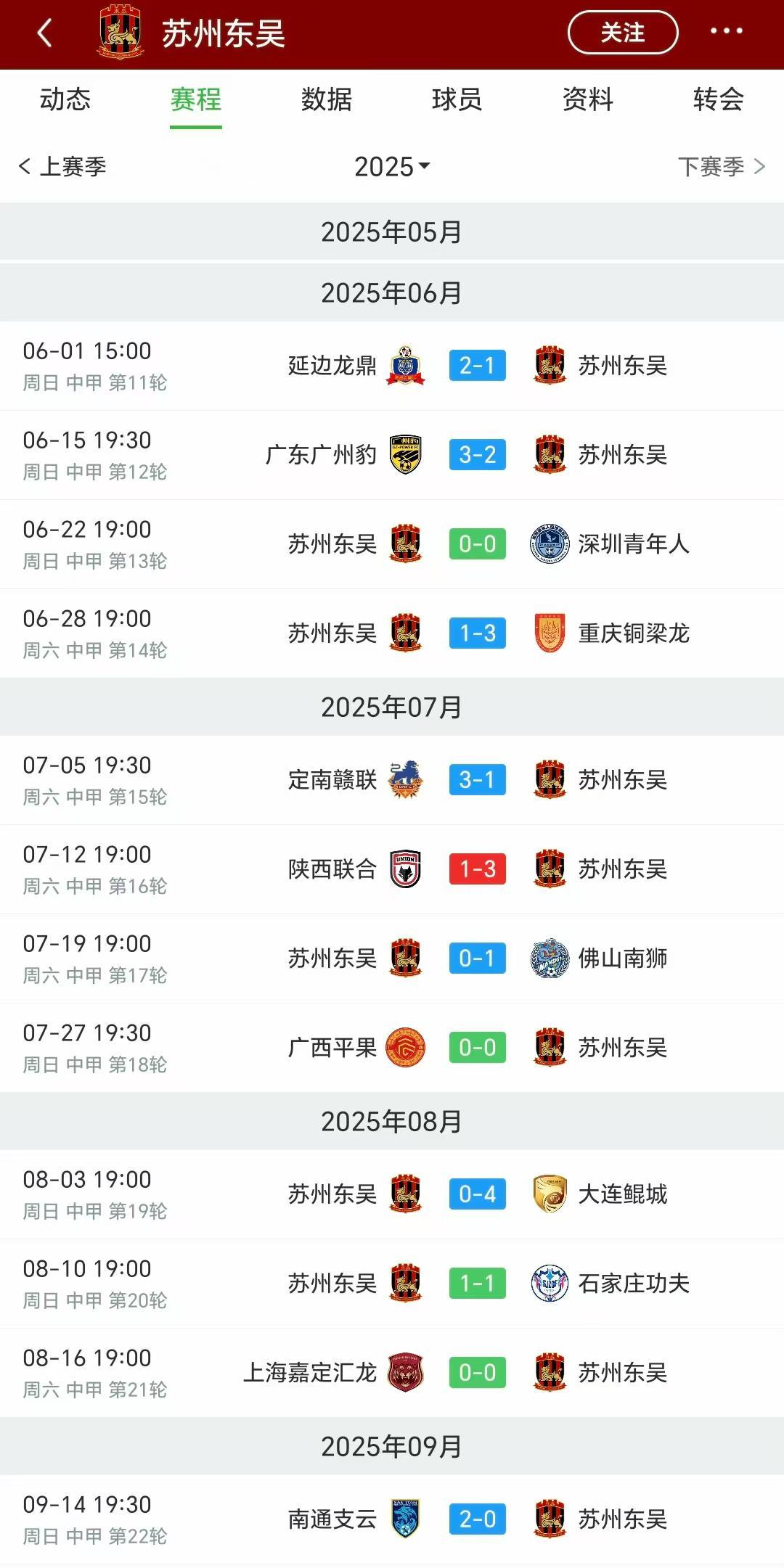
Task: View the 大连鲲城 0-4 match
Action: coord(476,1194)
